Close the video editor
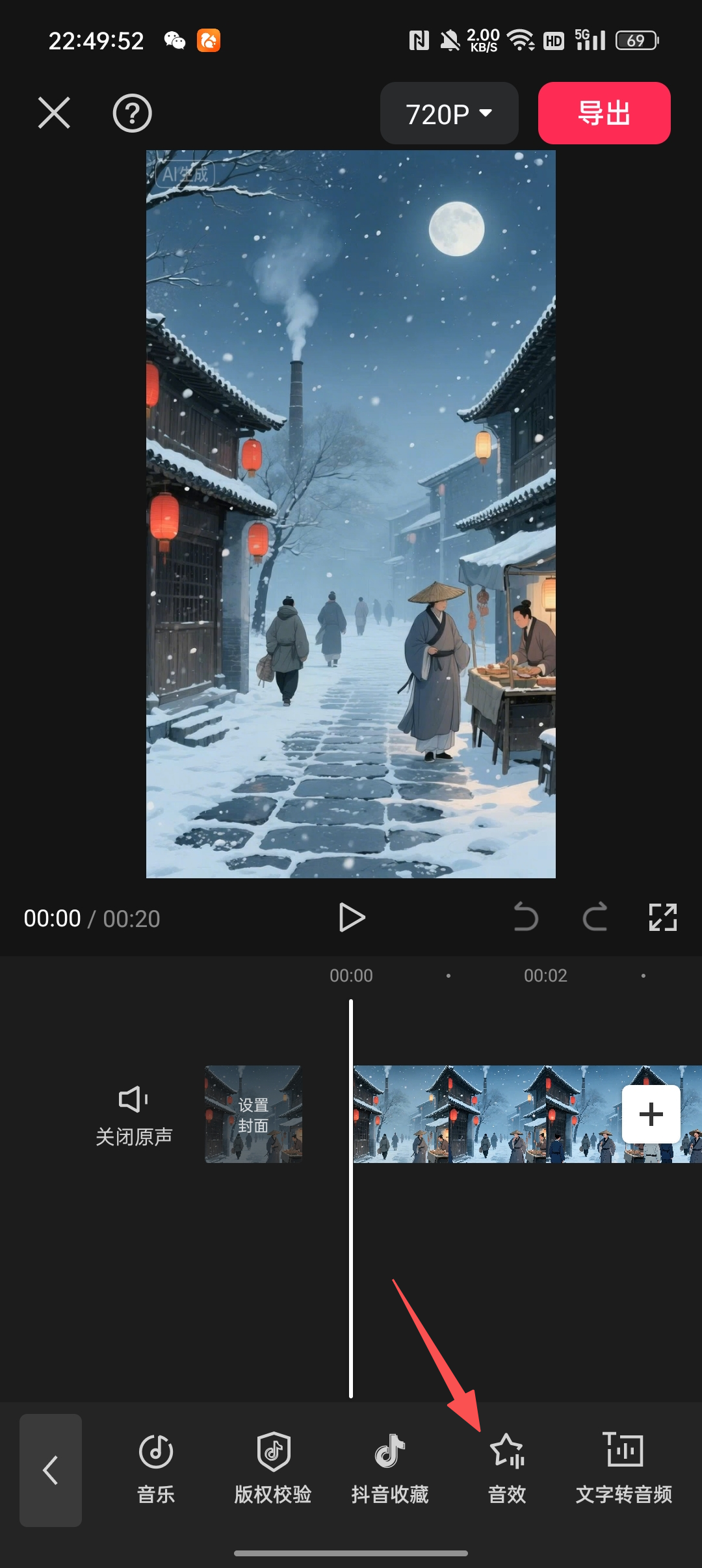702x1568 pixels. 54,113
